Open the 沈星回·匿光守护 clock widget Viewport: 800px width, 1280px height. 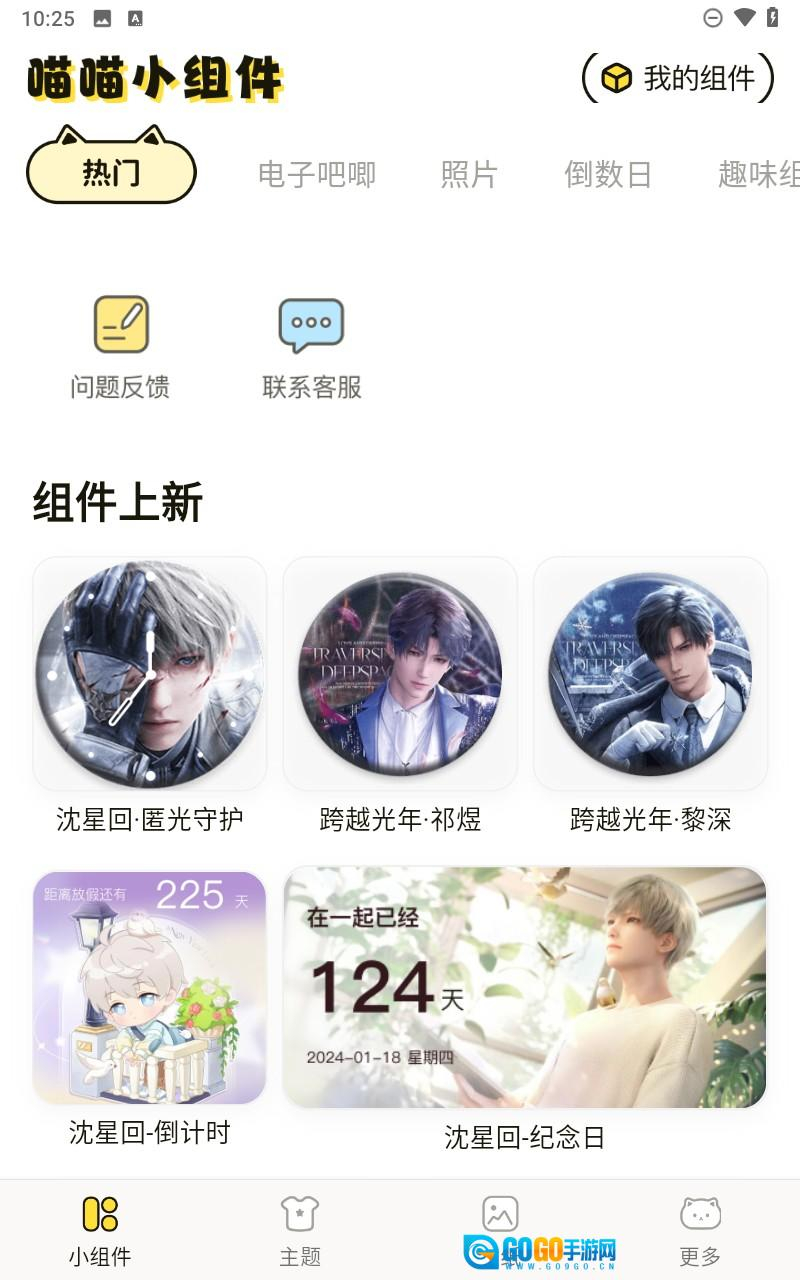150,673
